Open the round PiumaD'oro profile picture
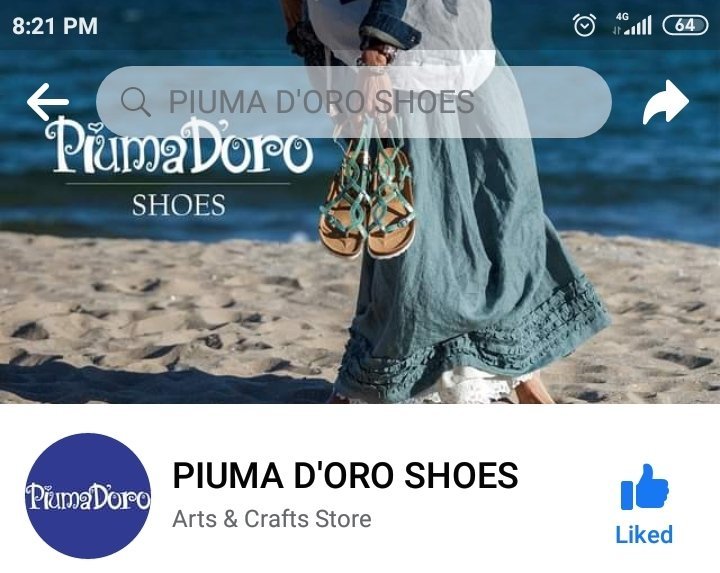Viewport: 720px width, 573px height. tap(88, 496)
